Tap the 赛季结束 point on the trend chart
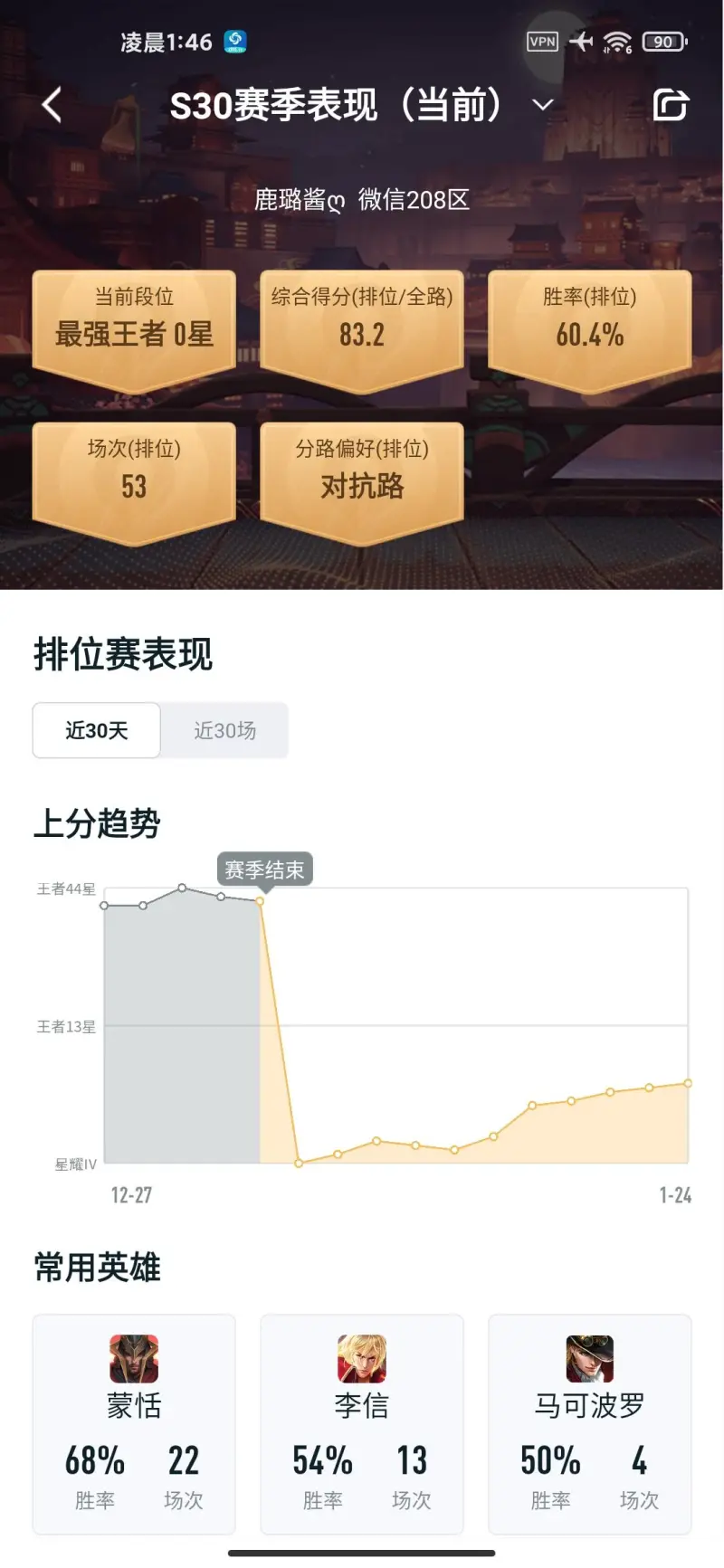 coord(261,900)
